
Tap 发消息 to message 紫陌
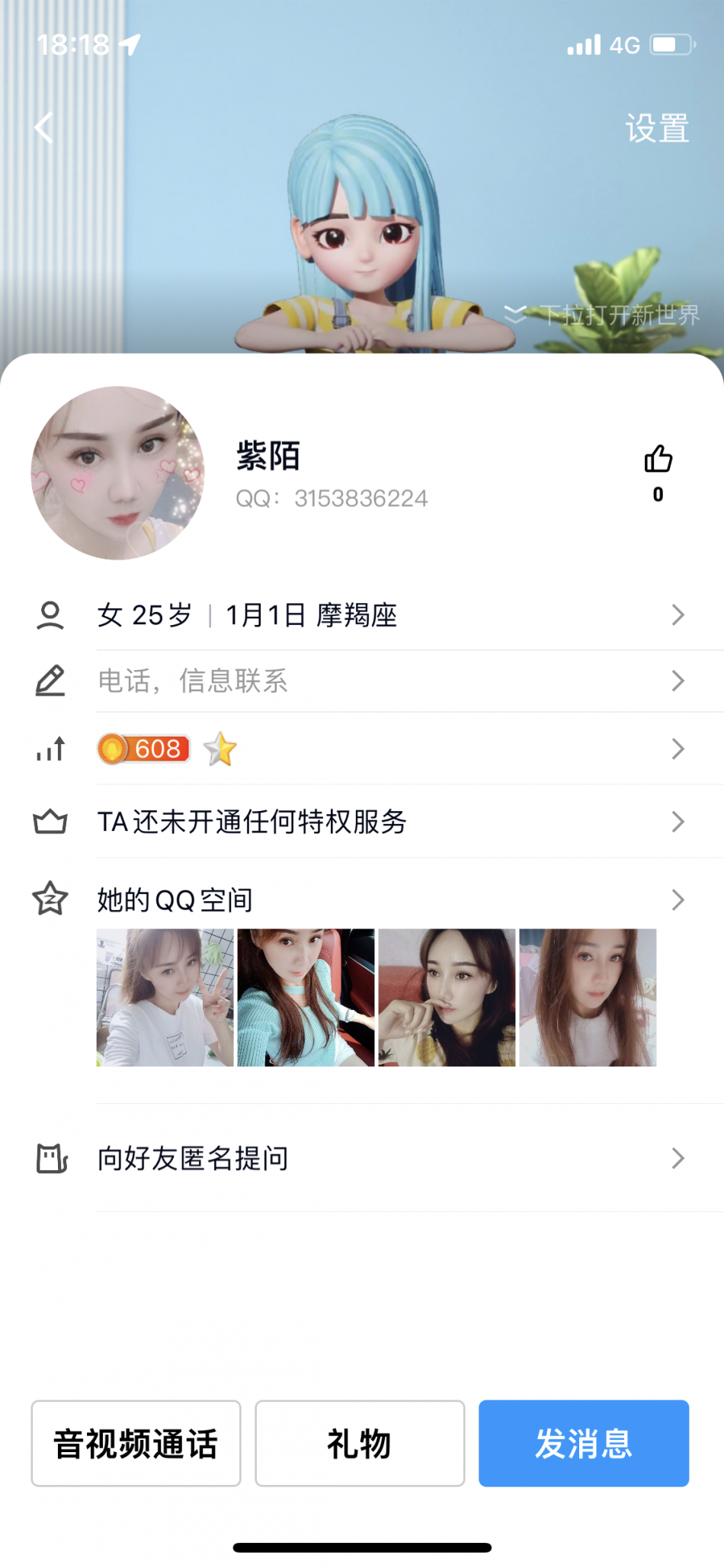584,1443
